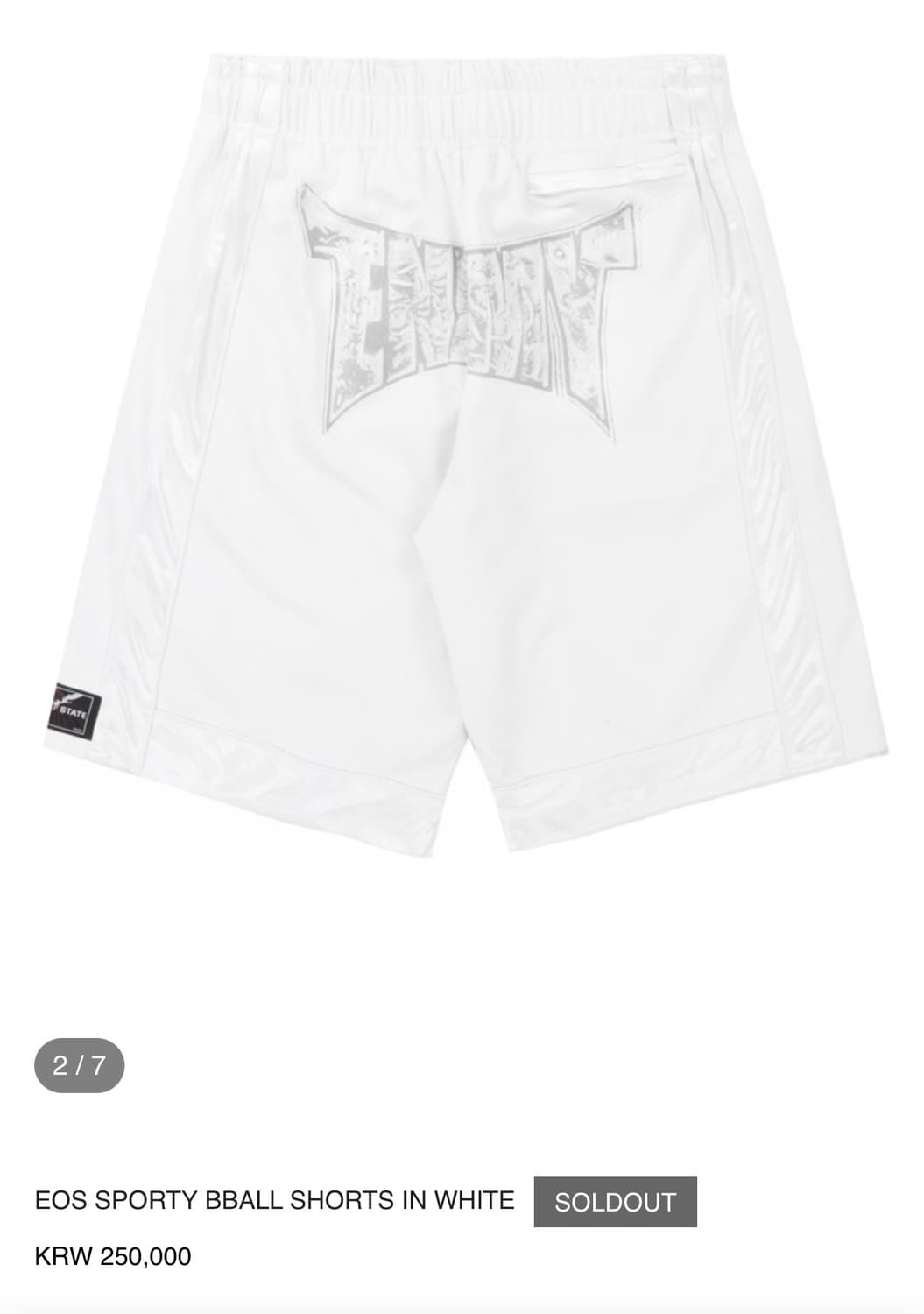Tap the SOLDOUT button
The width and height of the screenshot is (924, 1314).
[x=615, y=1202]
